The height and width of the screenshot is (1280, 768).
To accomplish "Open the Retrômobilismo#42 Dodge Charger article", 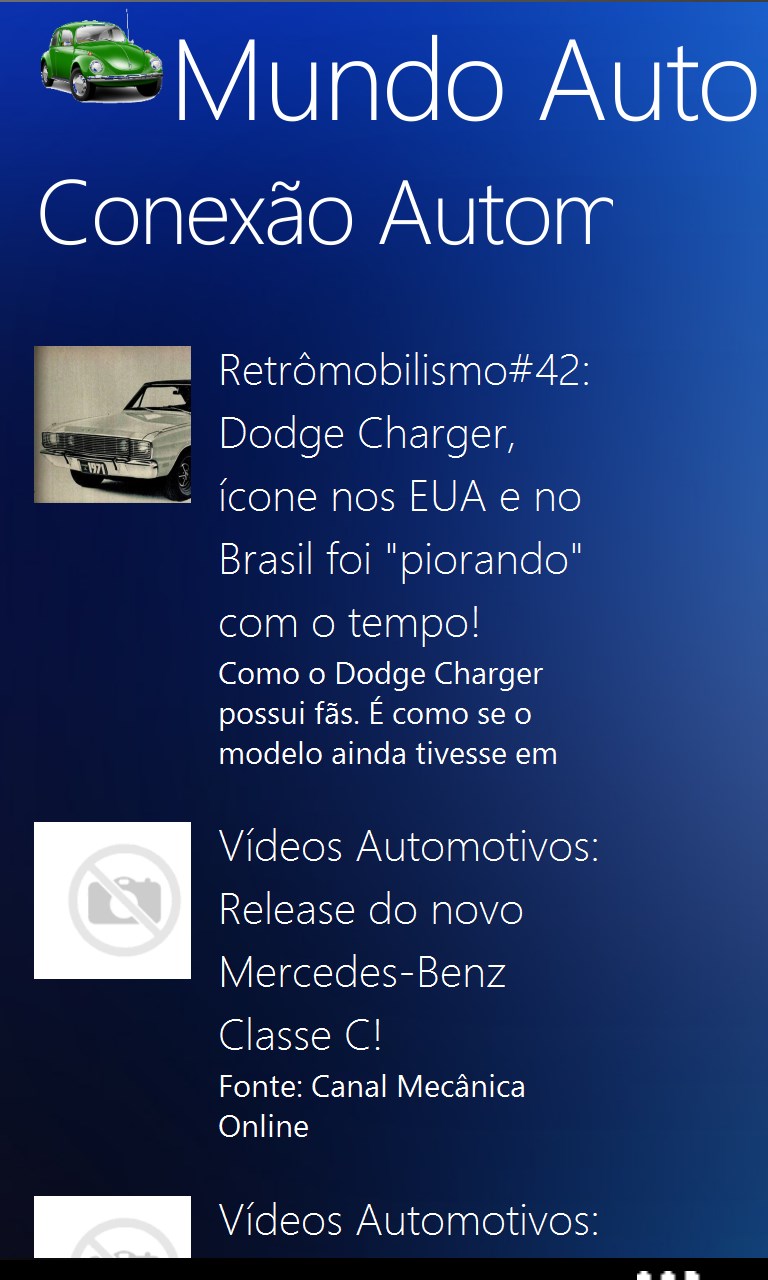I will click(x=402, y=496).
